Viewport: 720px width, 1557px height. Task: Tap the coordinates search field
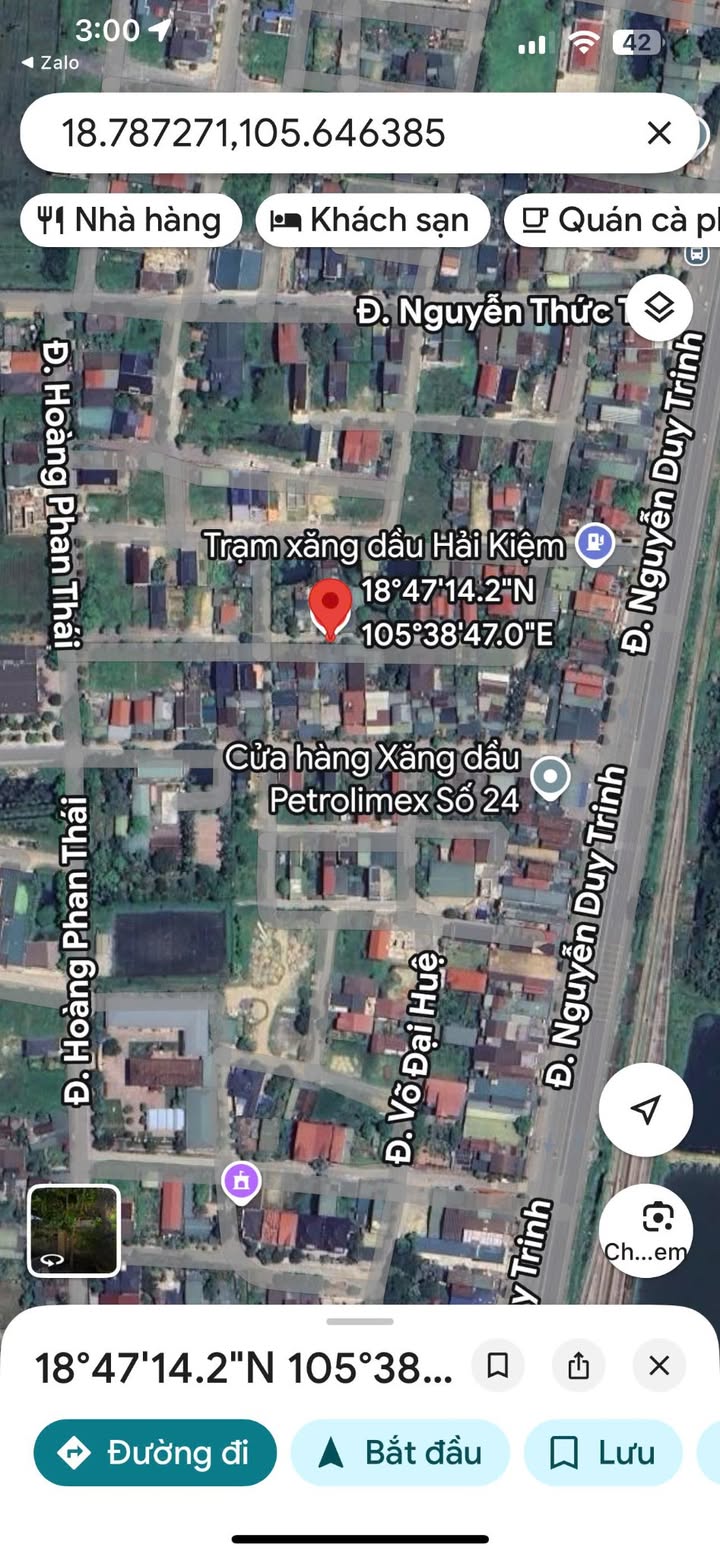pos(330,133)
